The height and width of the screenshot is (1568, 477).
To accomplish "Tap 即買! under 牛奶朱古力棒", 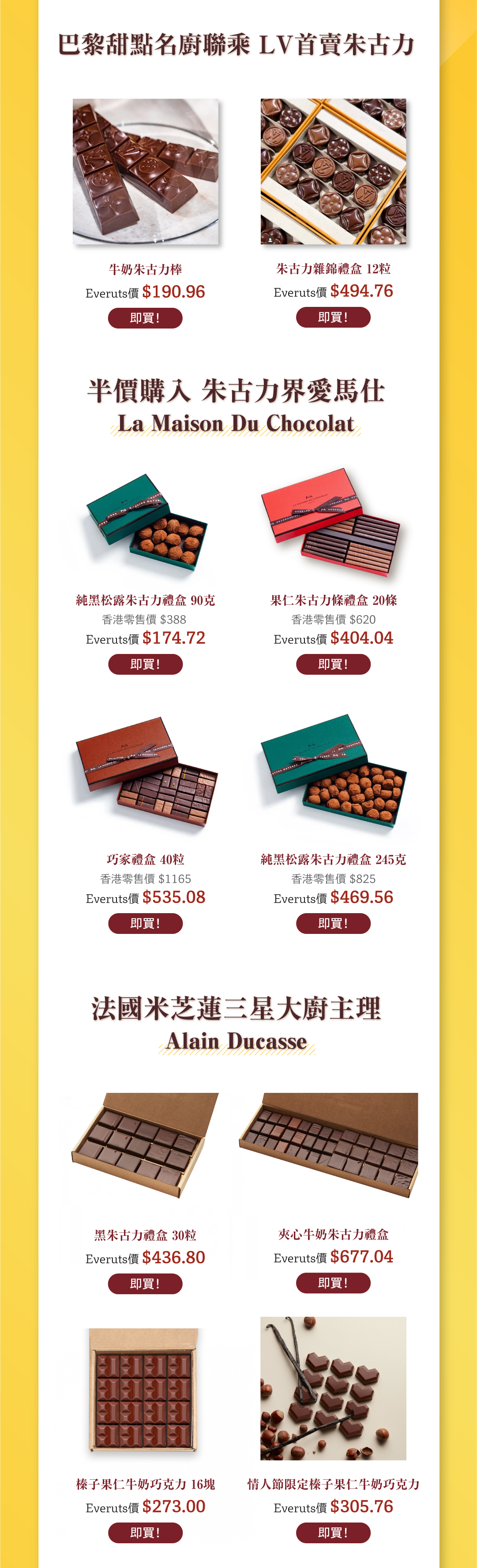I will tap(145, 318).
